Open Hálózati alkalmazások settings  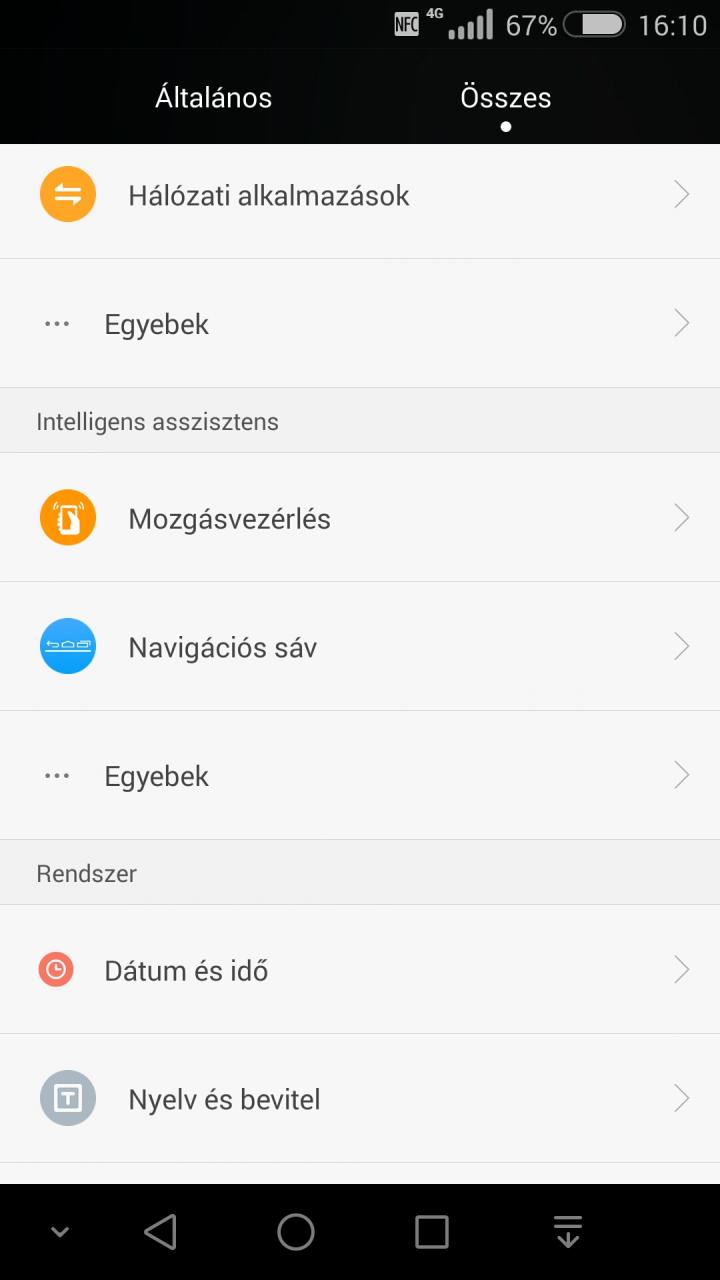pos(360,194)
